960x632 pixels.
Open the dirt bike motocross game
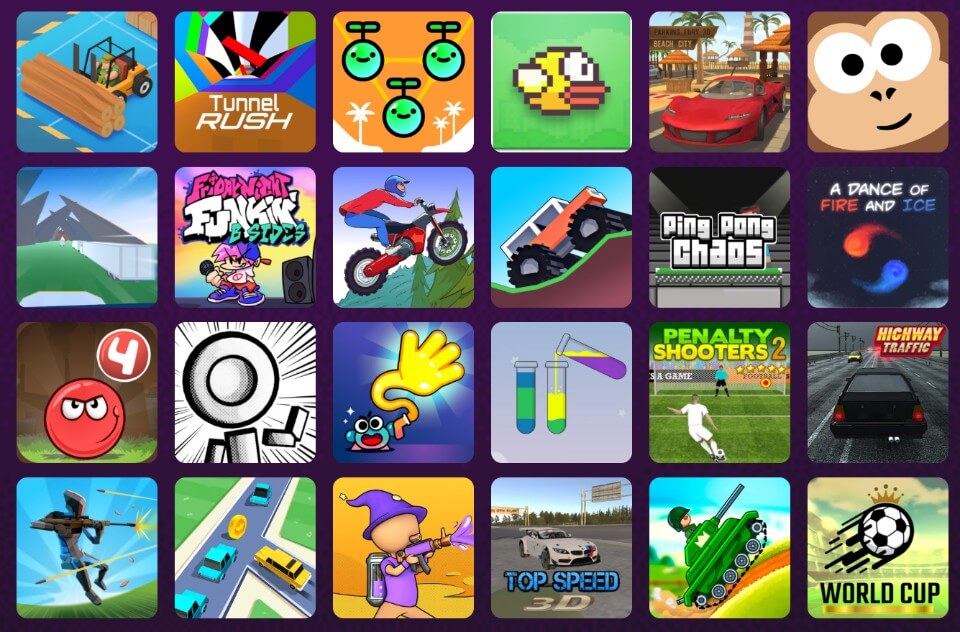click(403, 237)
